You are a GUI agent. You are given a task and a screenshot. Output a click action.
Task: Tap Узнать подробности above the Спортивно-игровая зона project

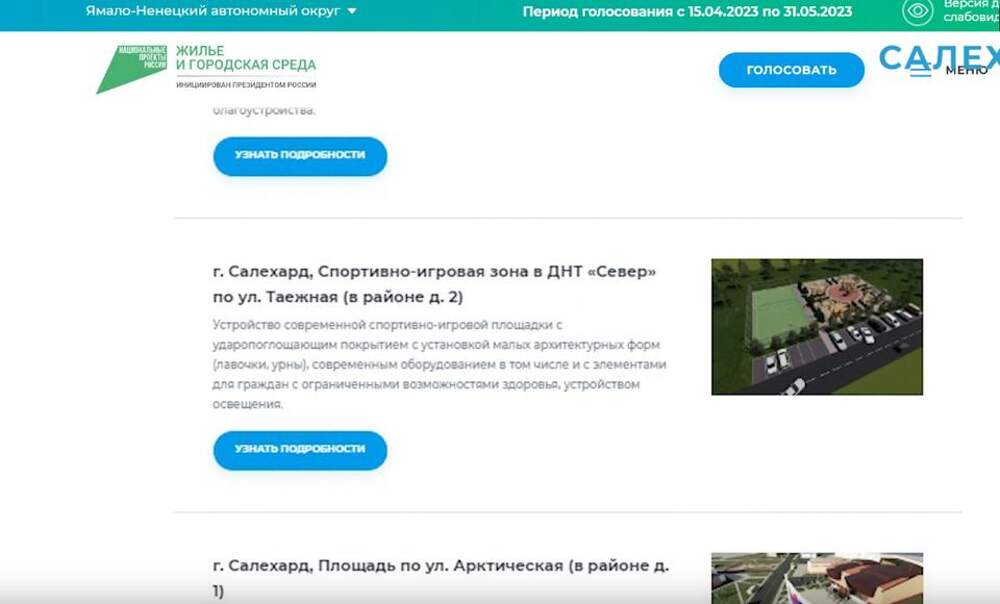pos(300,156)
